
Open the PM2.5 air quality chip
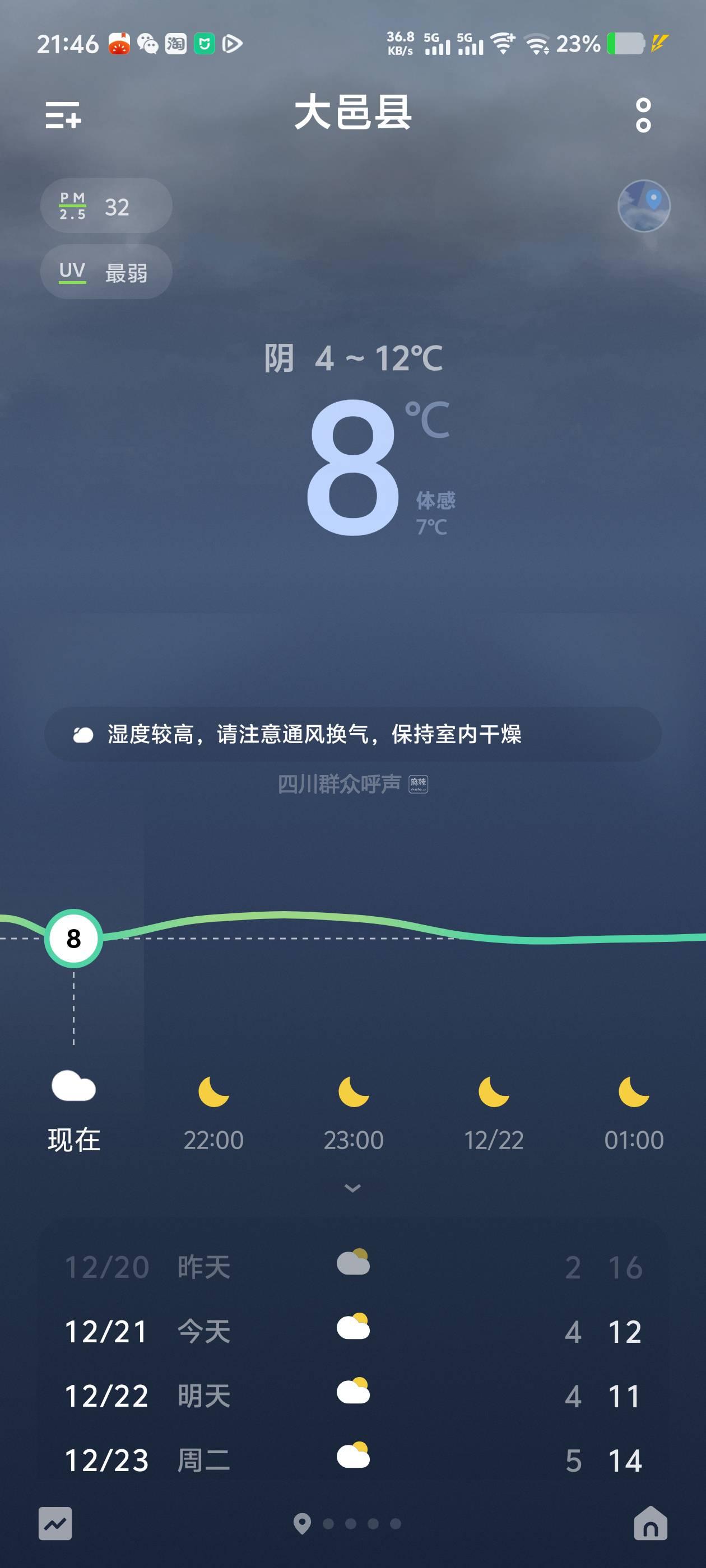pos(106,206)
